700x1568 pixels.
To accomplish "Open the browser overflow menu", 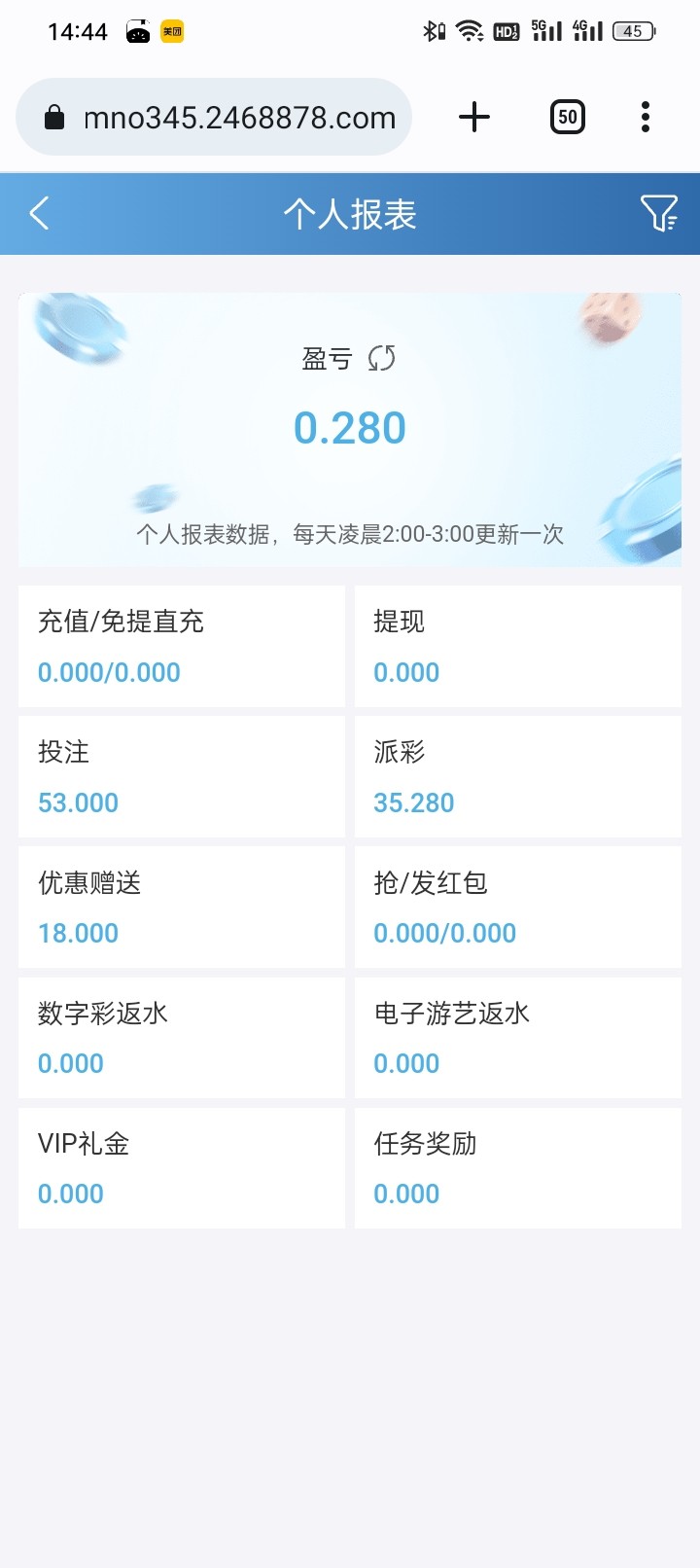I will (x=645, y=118).
